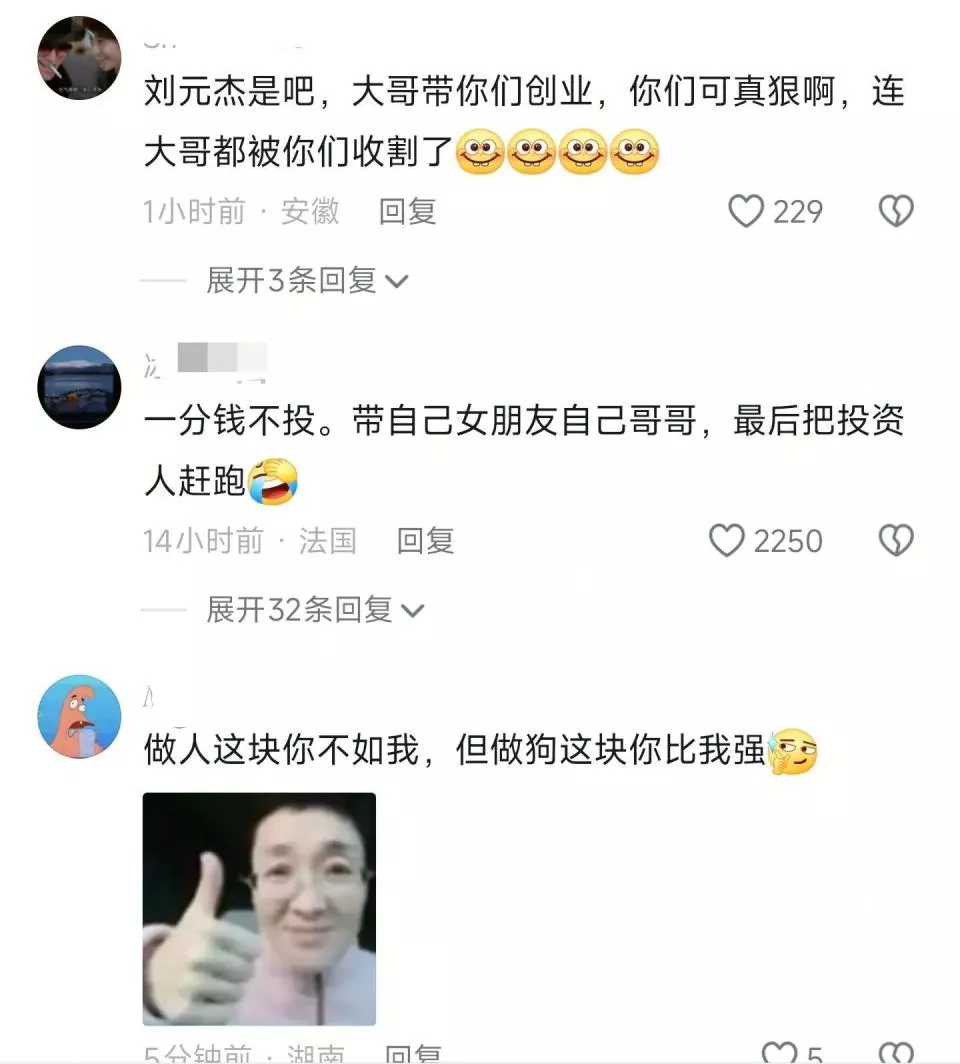
Task: Open avatar of the 刘元杰 commenter
Action: [x=79, y=57]
